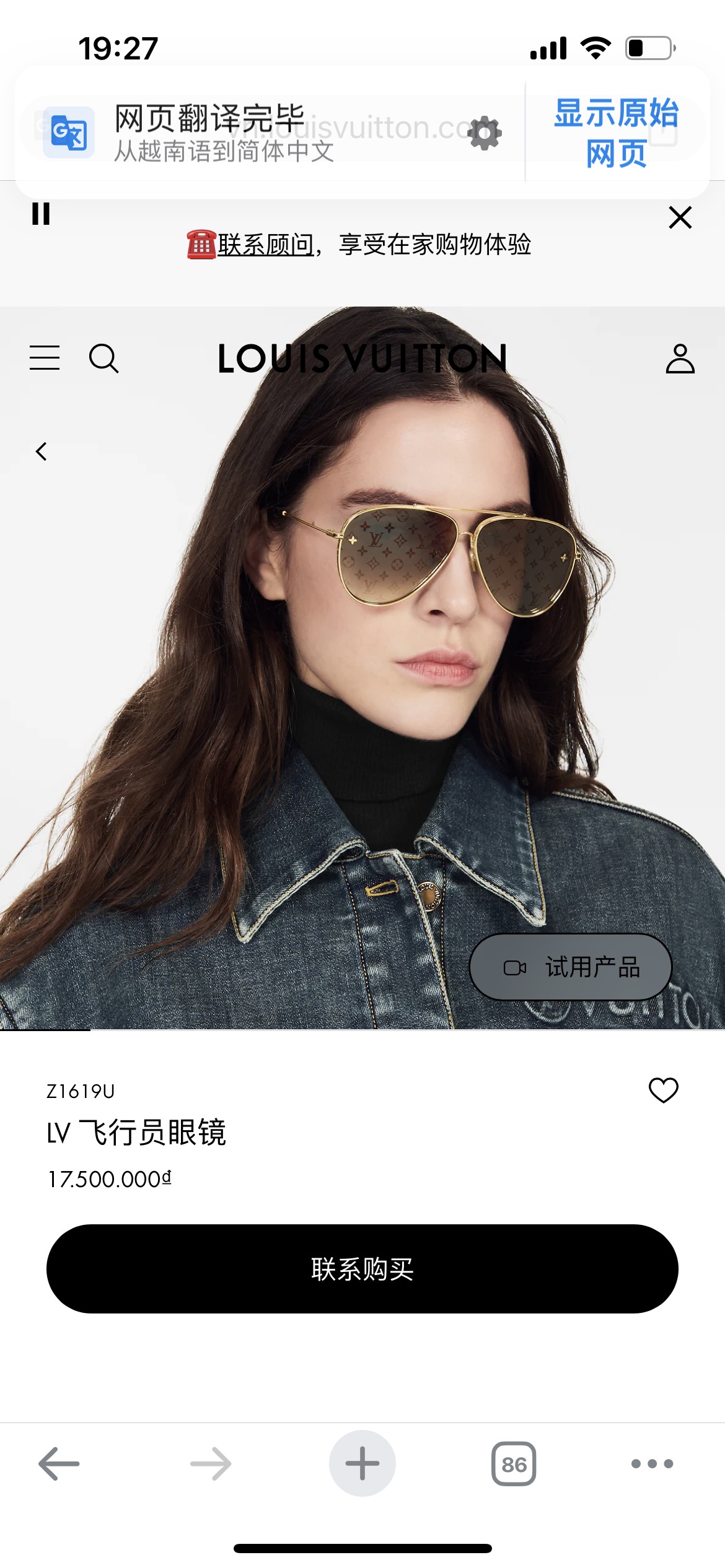Pause the announcement banner carousel
Viewport: 725px width, 1568px height.
[41, 214]
